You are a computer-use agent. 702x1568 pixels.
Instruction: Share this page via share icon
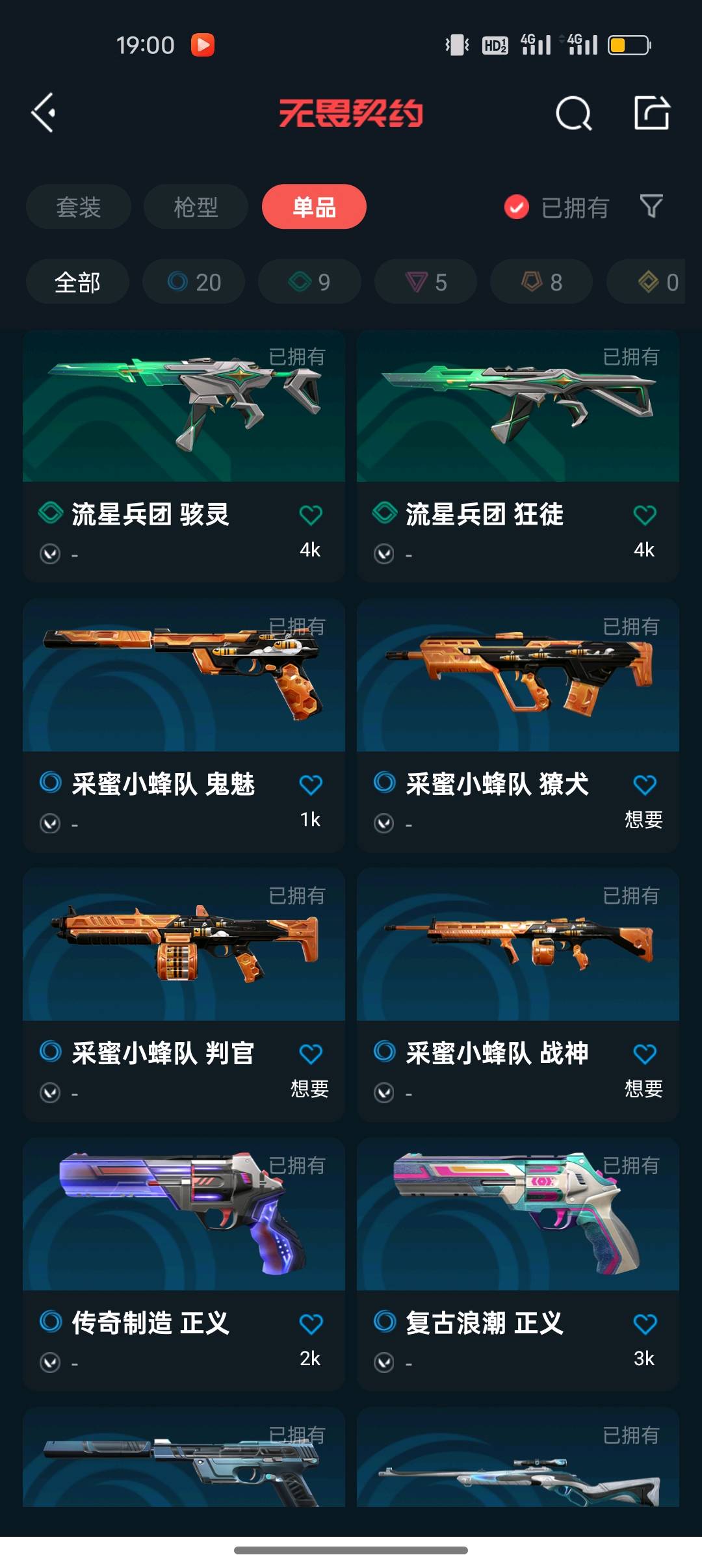point(651,113)
